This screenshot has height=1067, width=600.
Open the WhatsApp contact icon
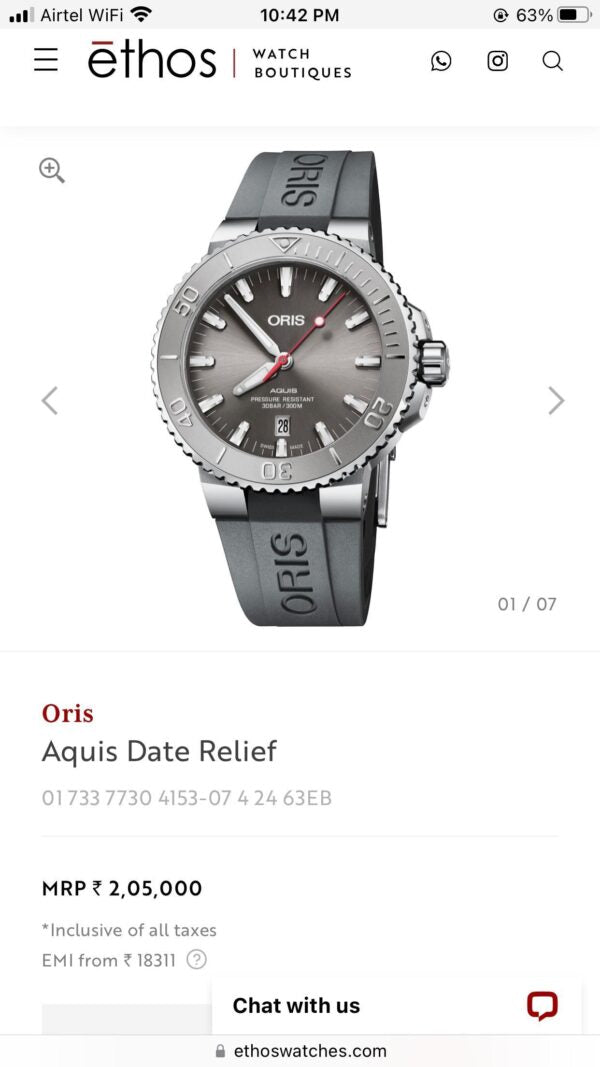[x=441, y=61]
